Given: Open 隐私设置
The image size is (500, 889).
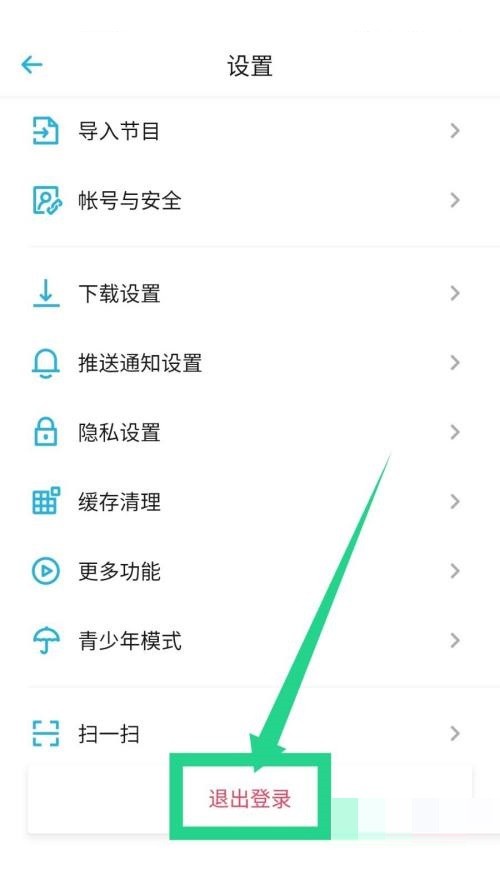Looking at the screenshot, I should [250, 433].
